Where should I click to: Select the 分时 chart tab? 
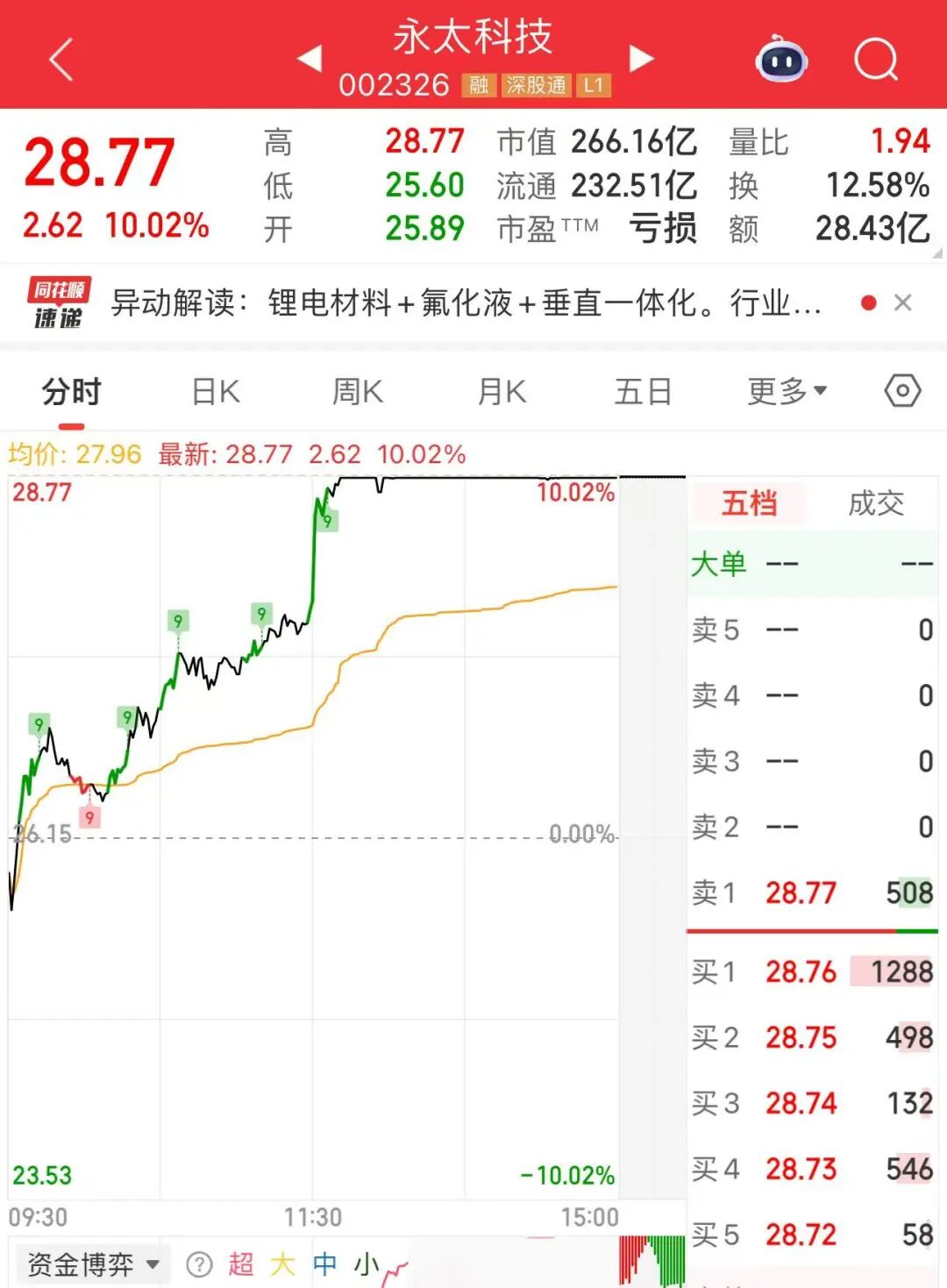72,392
